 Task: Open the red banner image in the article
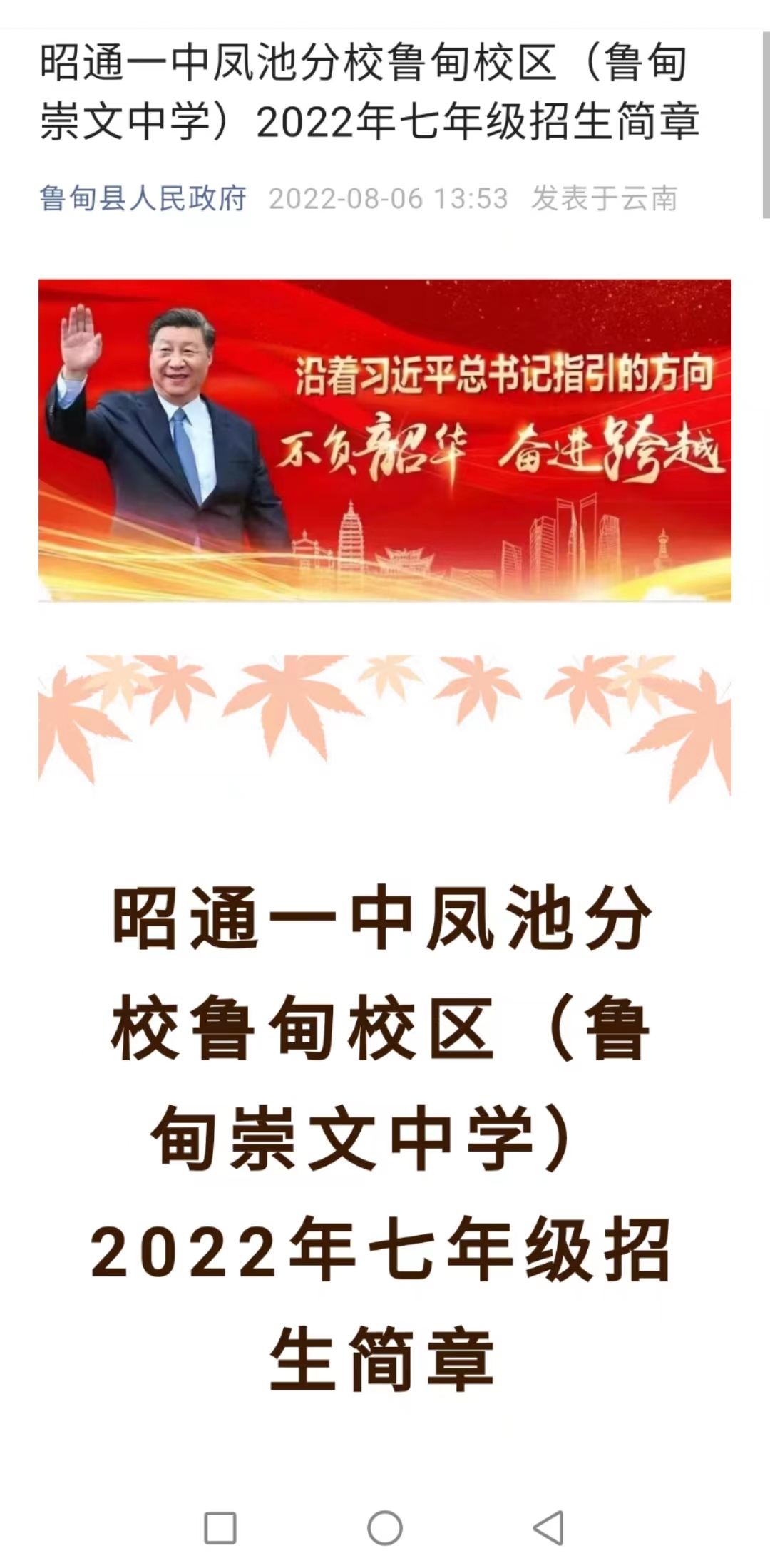point(385,440)
